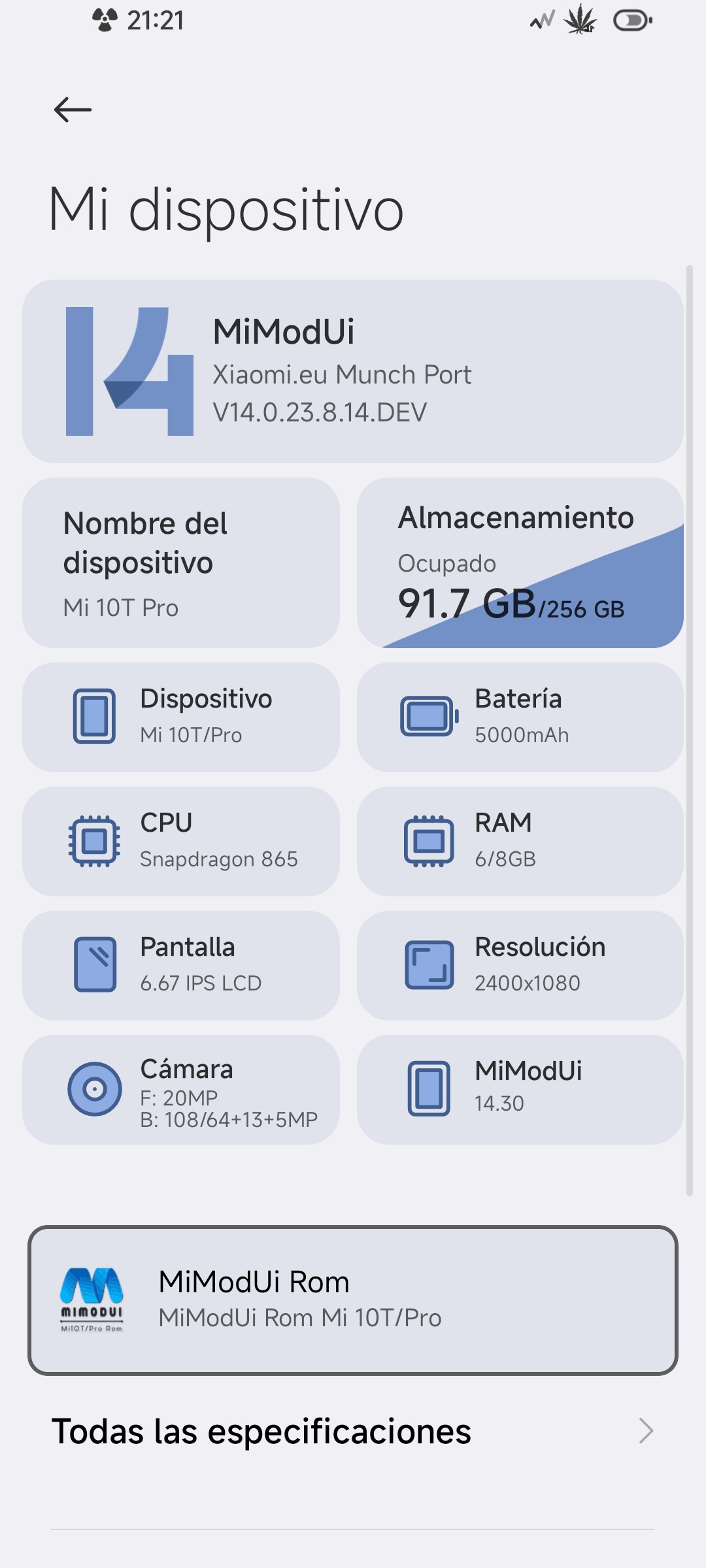Tap the RAM 6/8GB card
706x1568 pixels.
click(x=520, y=841)
